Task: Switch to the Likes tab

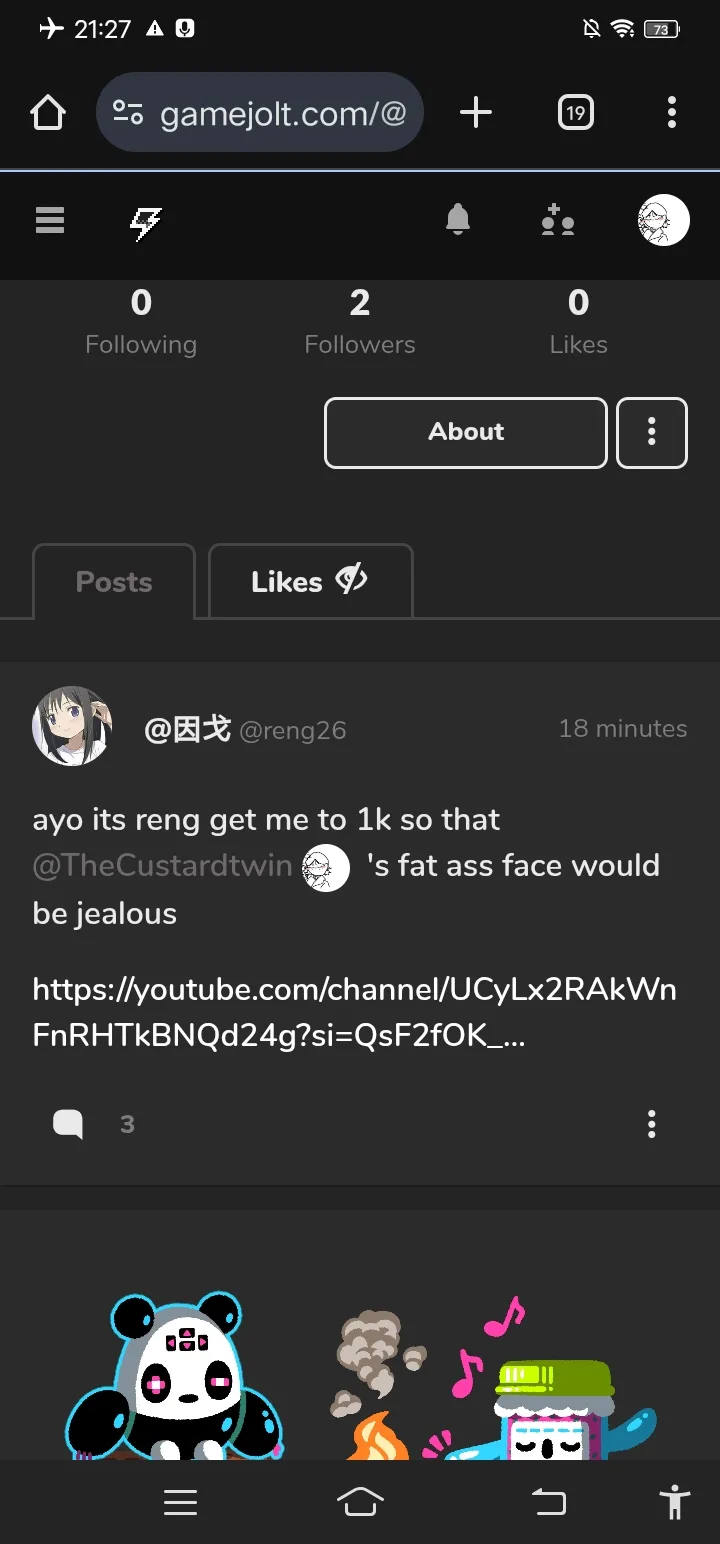Action: (x=309, y=582)
